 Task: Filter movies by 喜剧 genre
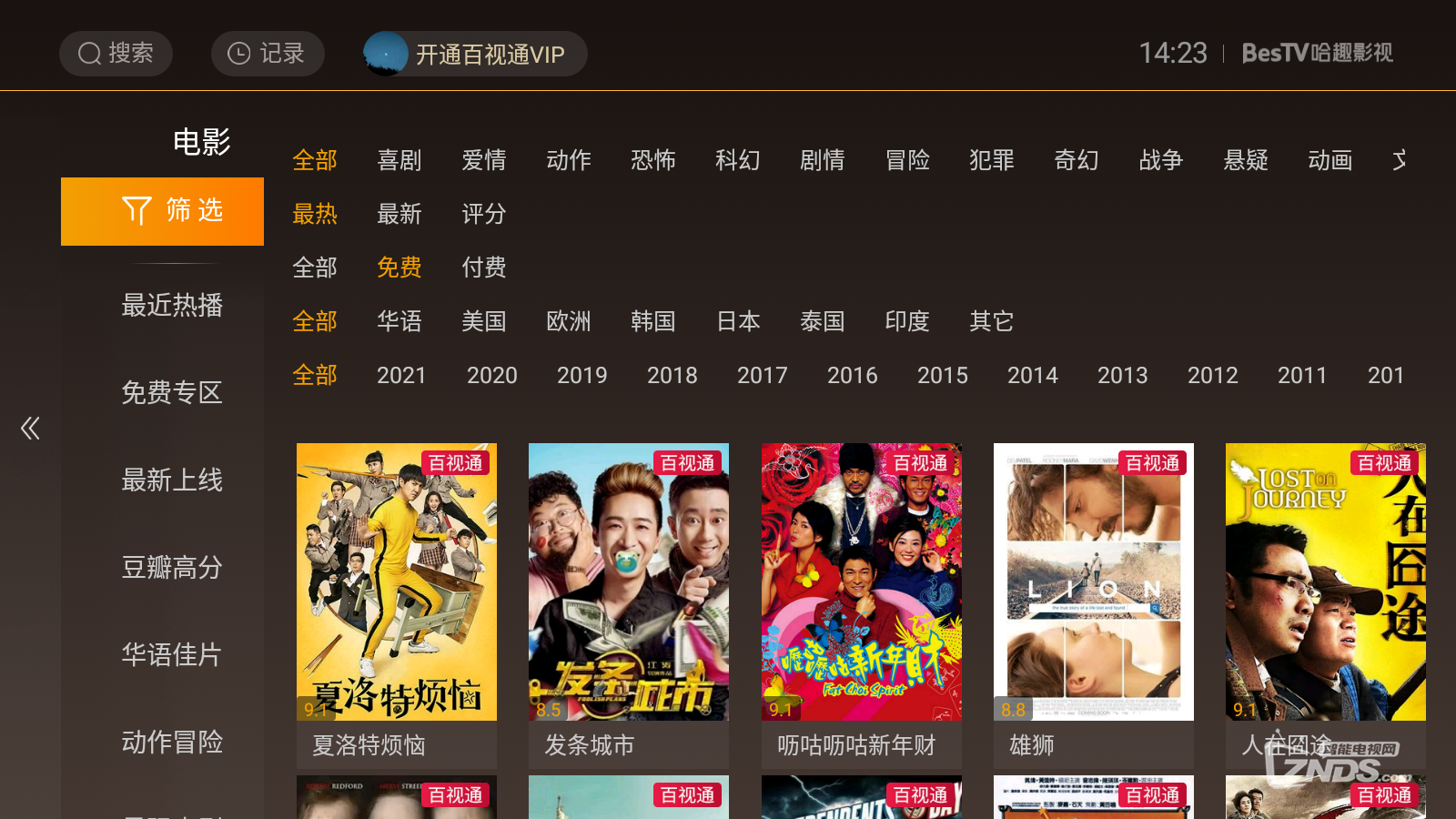coord(399,160)
